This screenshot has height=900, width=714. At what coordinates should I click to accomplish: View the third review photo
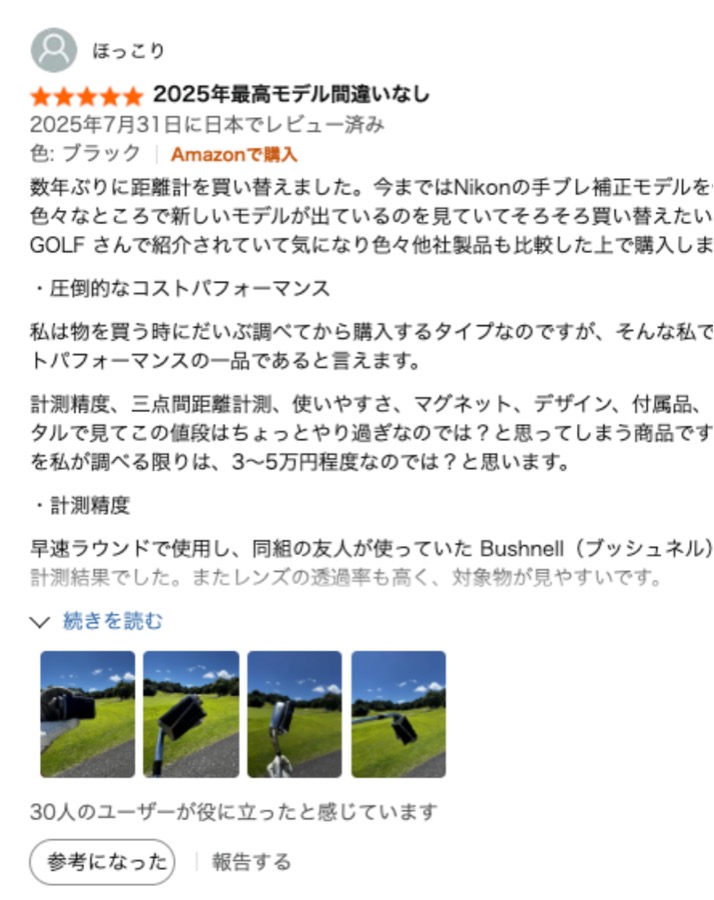pos(294,714)
